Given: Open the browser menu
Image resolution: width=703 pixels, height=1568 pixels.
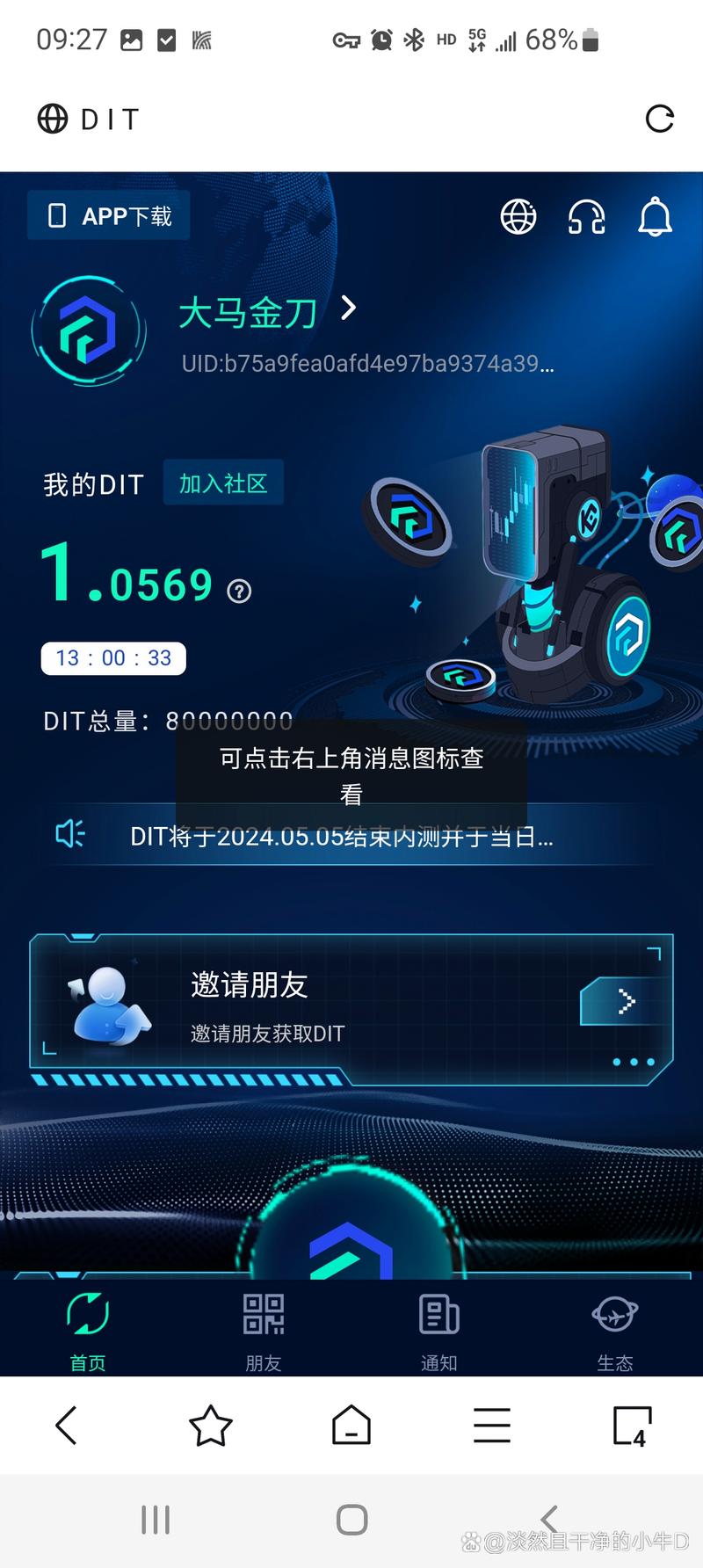Looking at the screenshot, I should tap(492, 1425).
